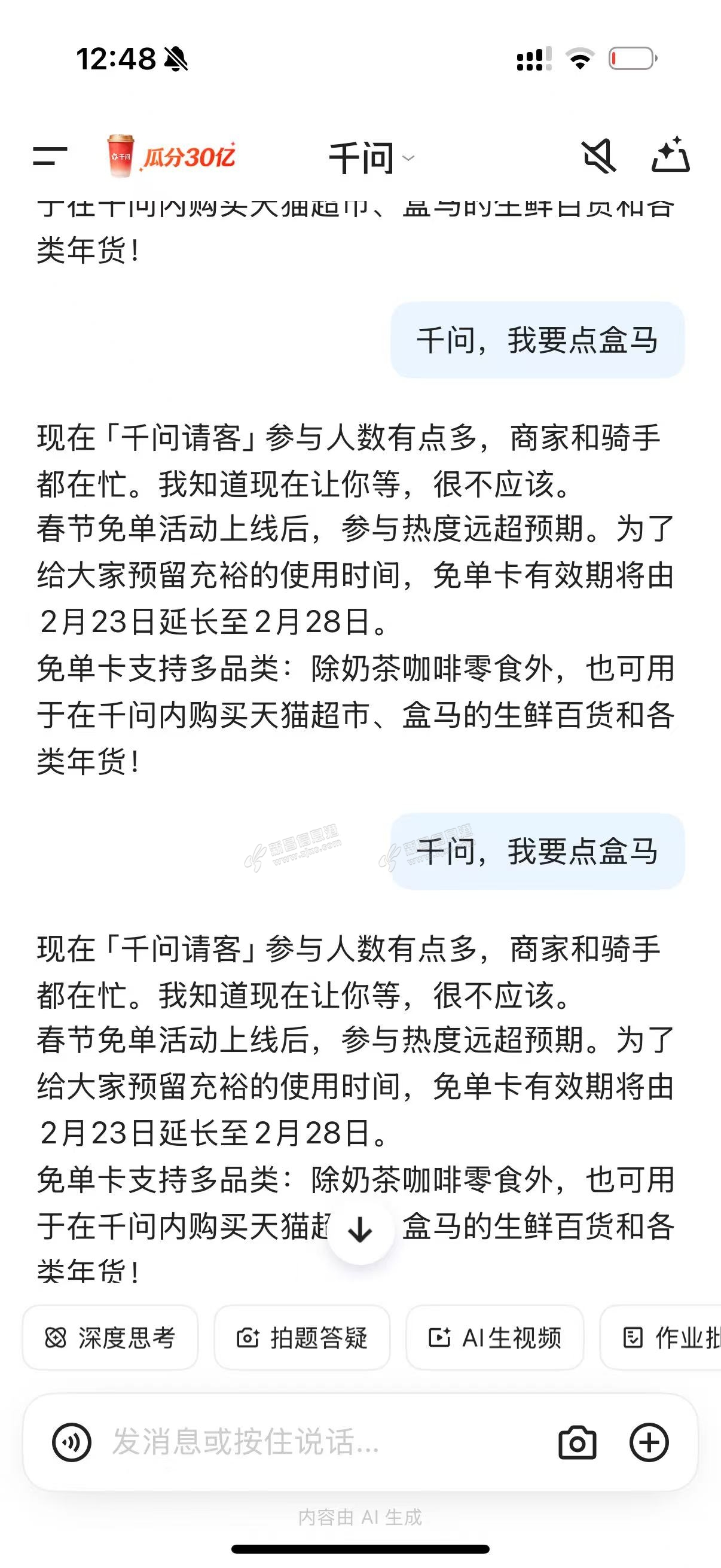Open the plus attachment menu

click(x=649, y=1442)
